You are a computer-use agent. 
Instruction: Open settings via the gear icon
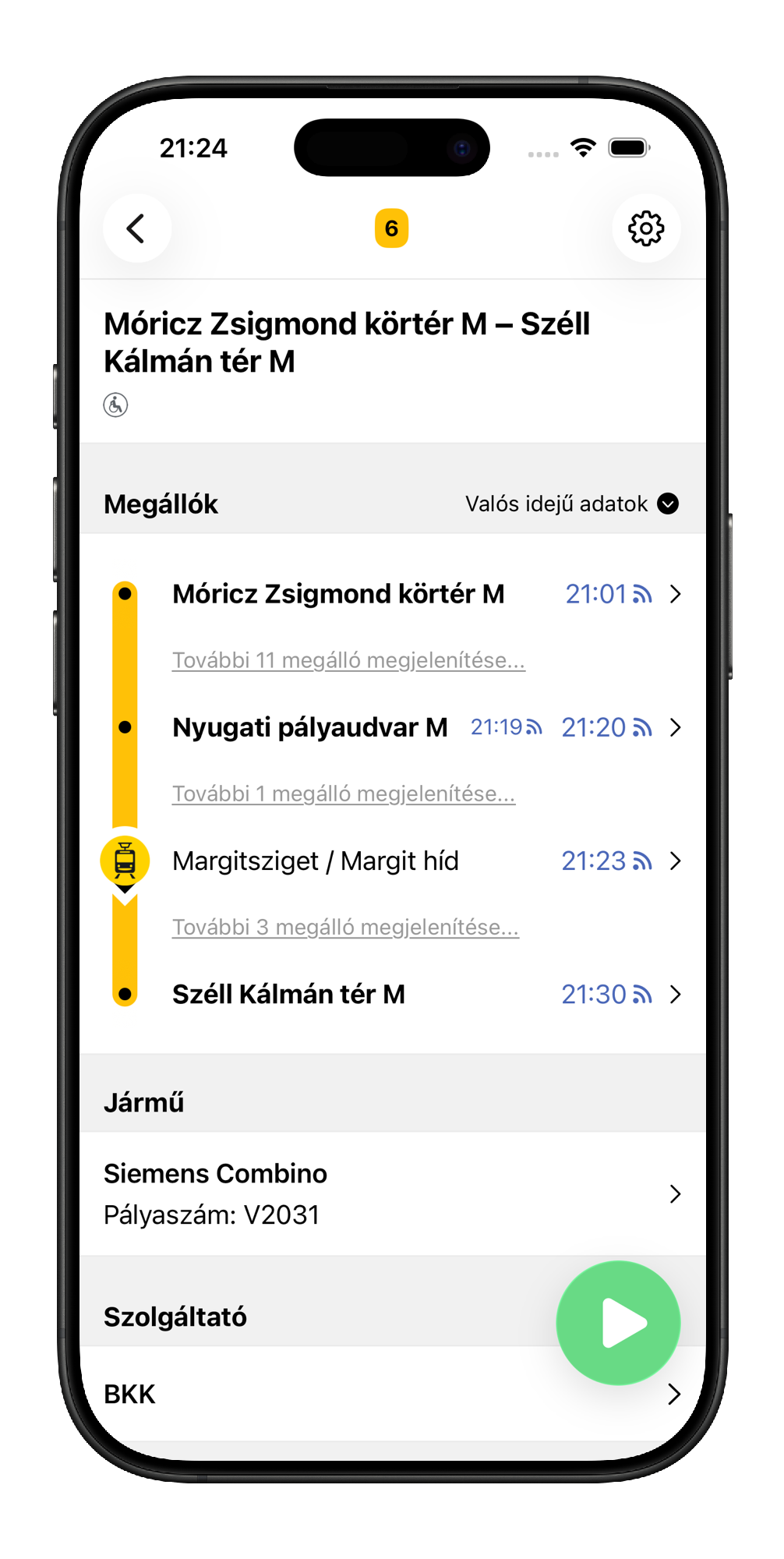click(x=646, y=228)
